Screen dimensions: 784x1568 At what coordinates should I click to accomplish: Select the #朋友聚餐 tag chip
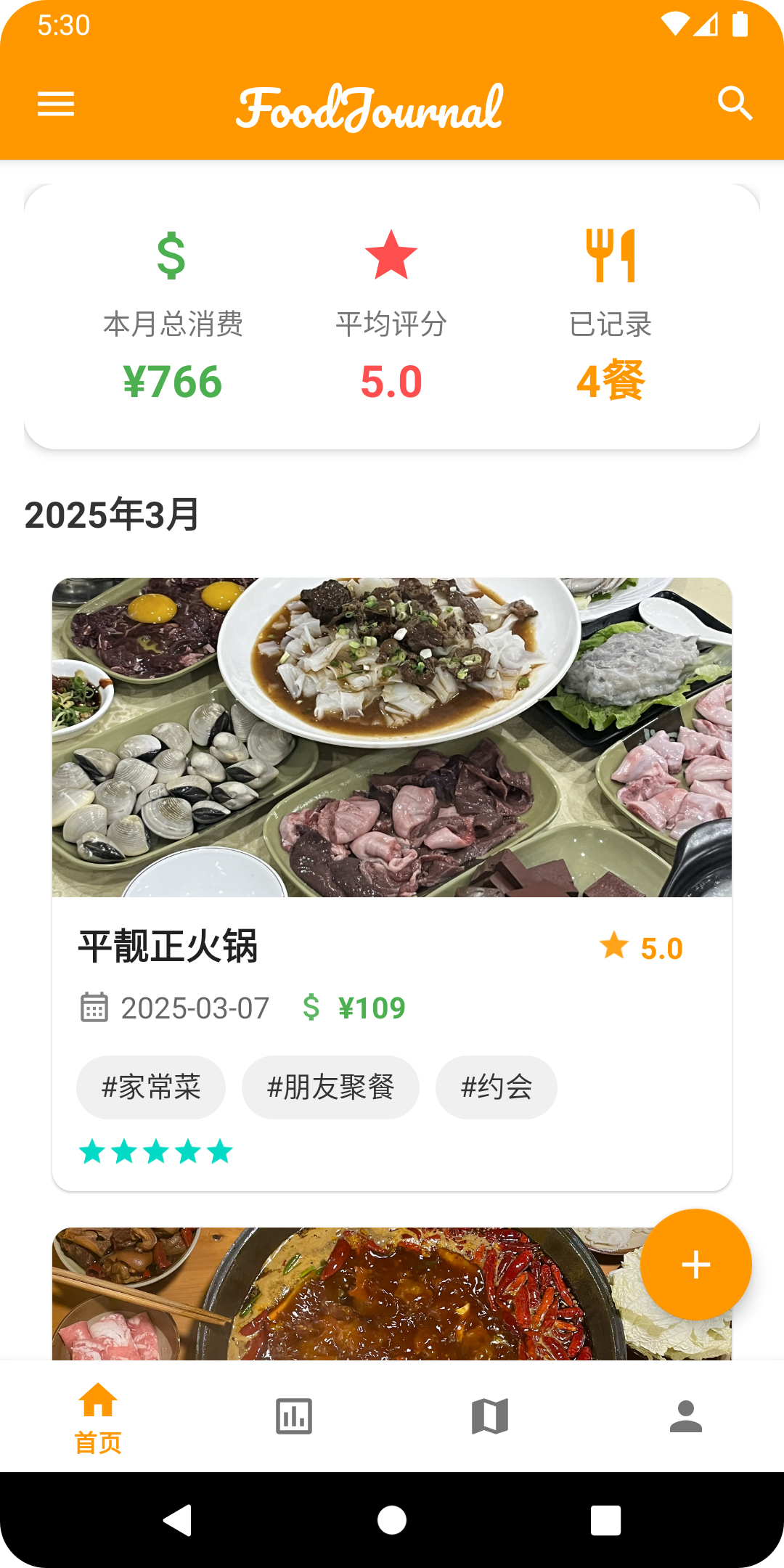[330, 1087]
